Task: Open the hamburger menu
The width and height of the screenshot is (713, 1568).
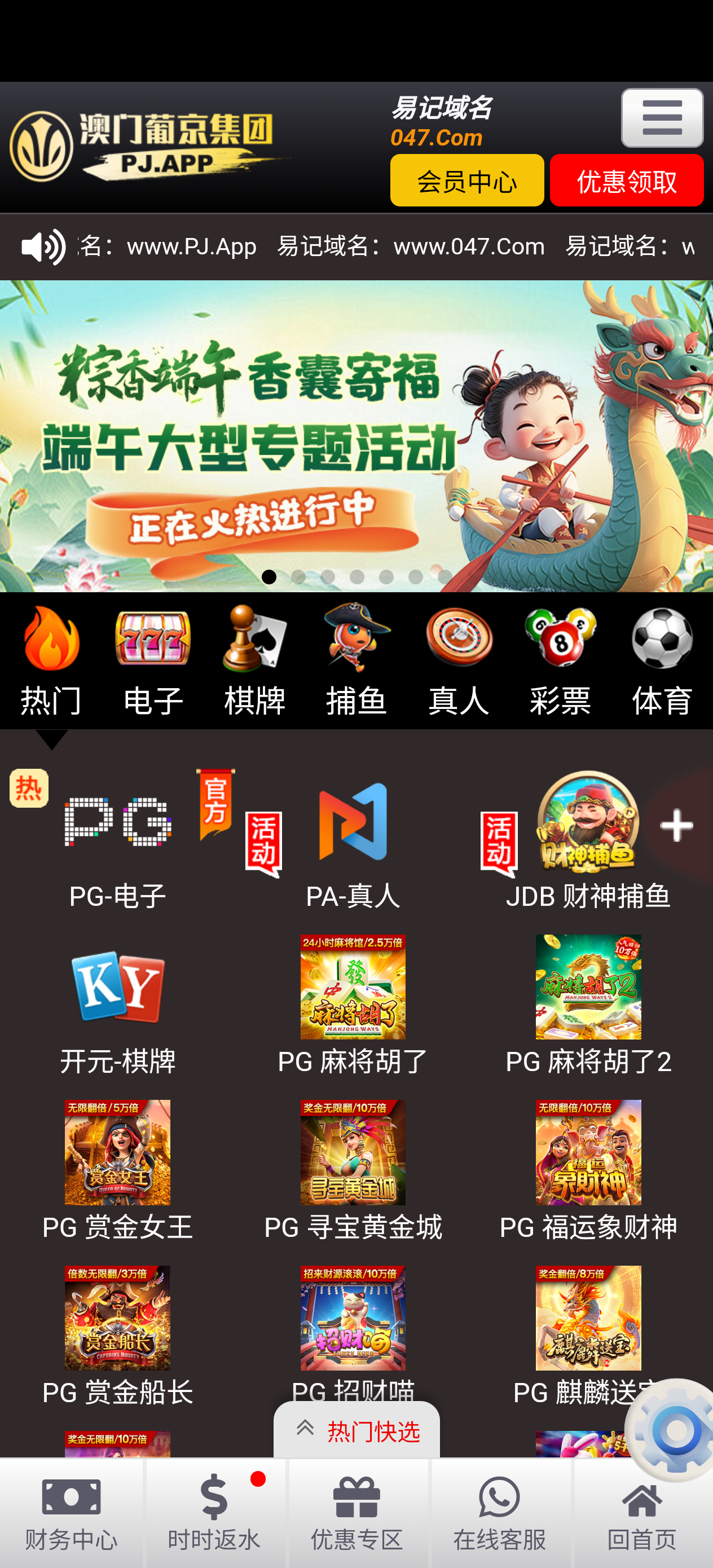Action: pos(662,118)
